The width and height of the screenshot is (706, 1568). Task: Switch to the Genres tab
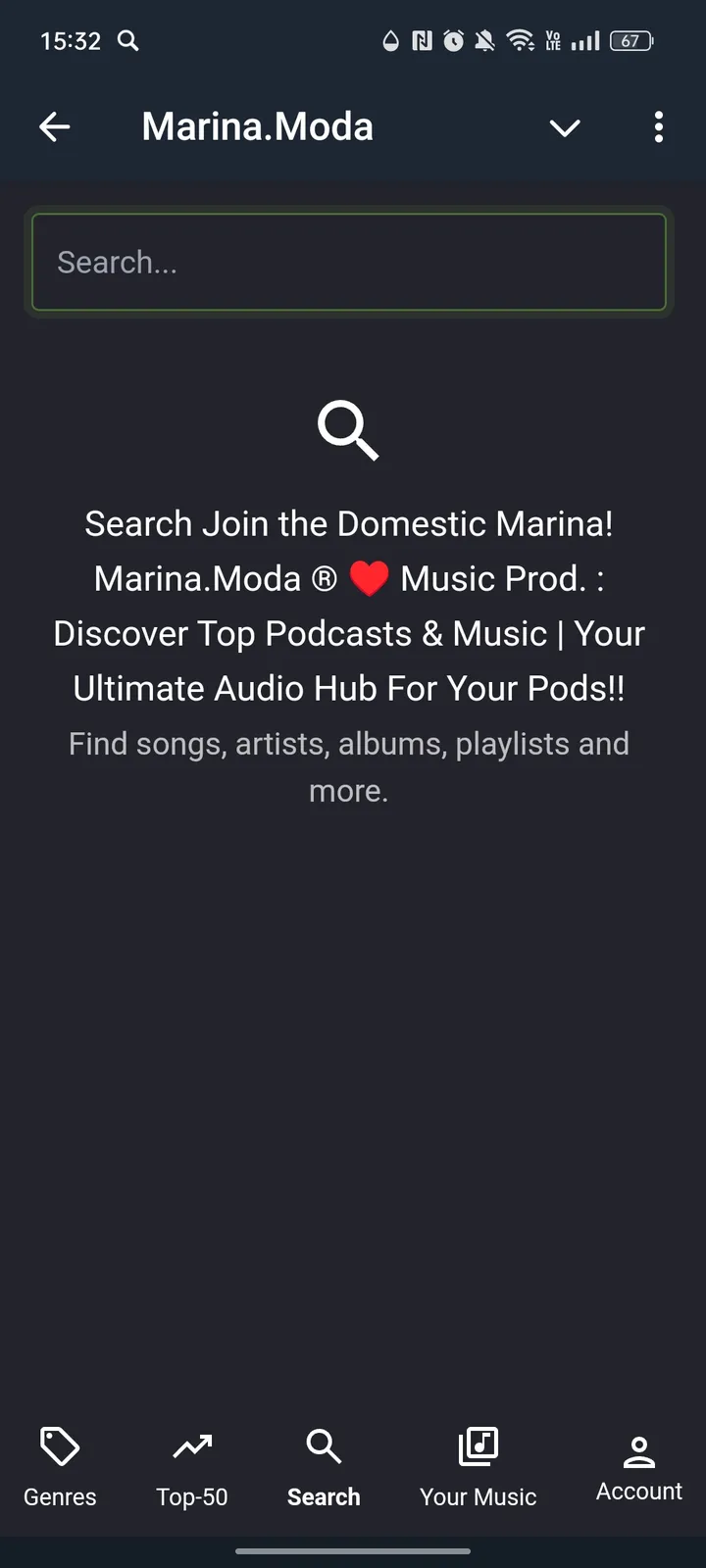click(59, 1467)
